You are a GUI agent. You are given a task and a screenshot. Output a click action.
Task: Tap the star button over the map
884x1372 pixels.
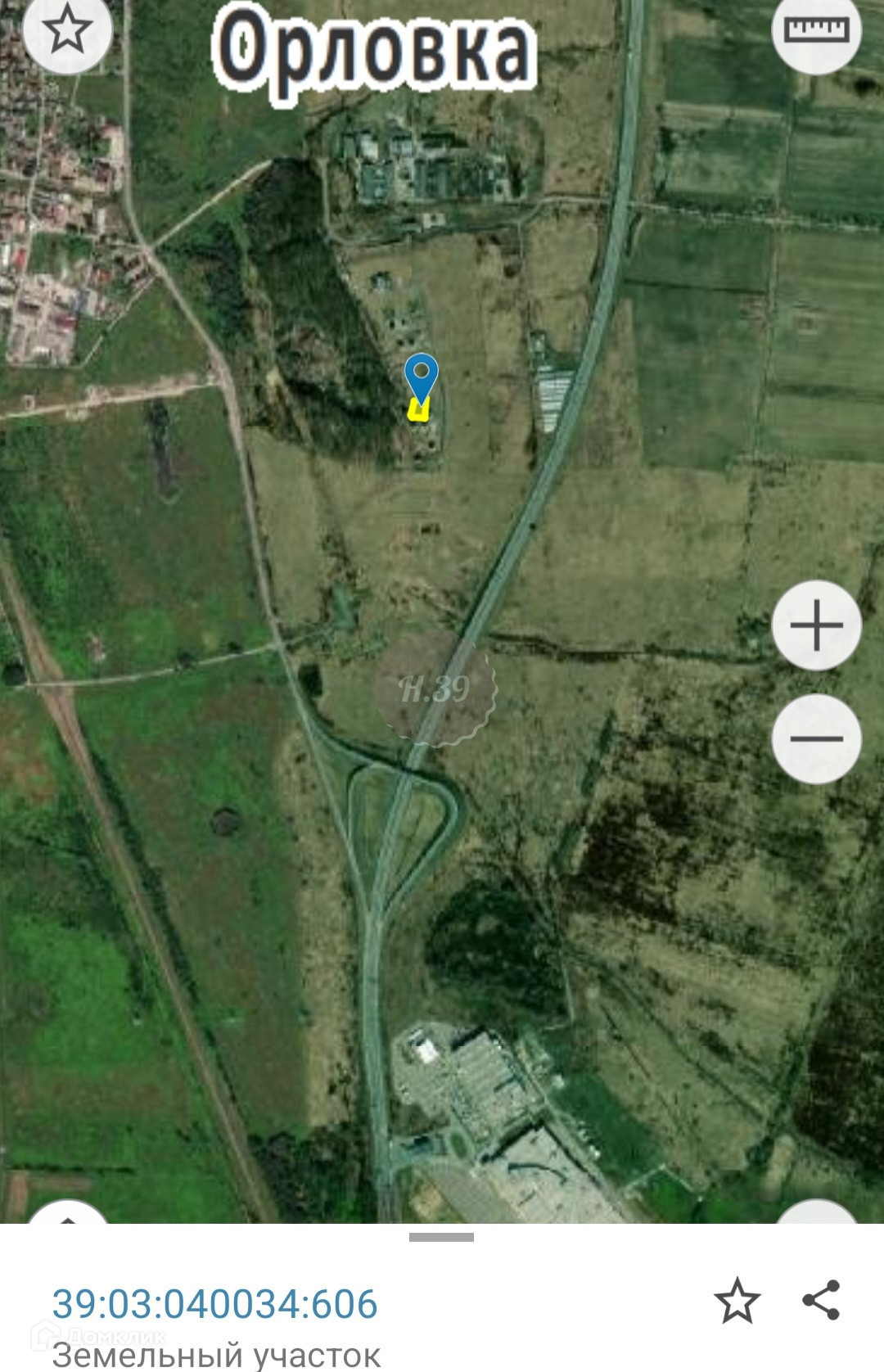point(67,31)
